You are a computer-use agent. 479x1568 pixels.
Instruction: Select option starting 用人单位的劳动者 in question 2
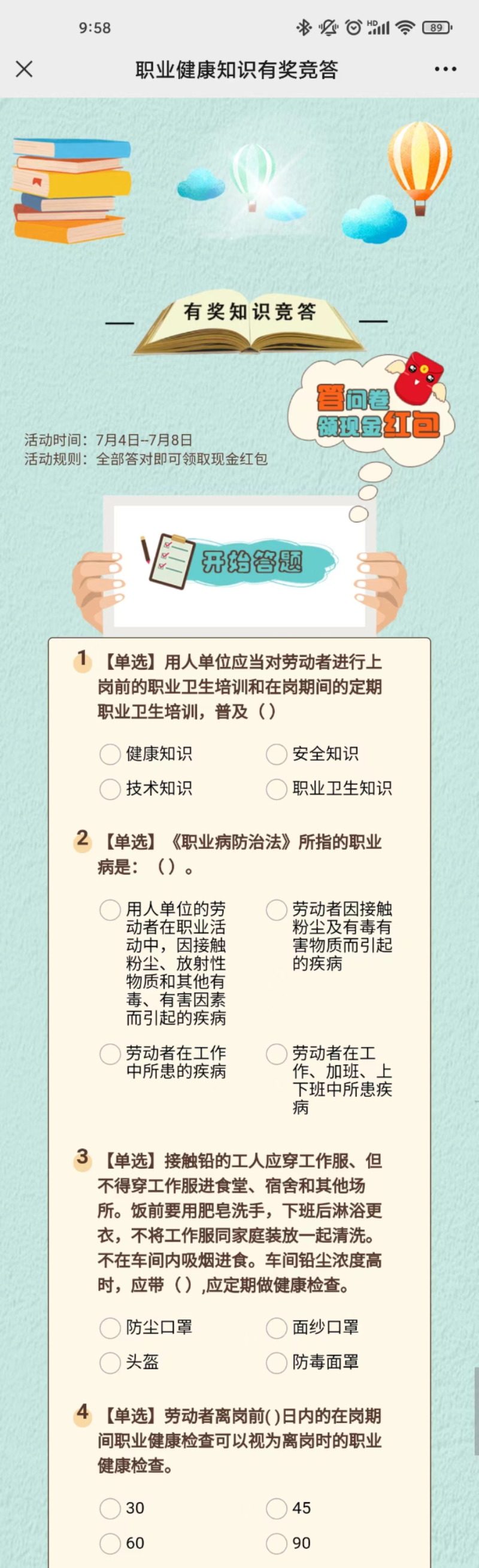(x=110, y=910)
